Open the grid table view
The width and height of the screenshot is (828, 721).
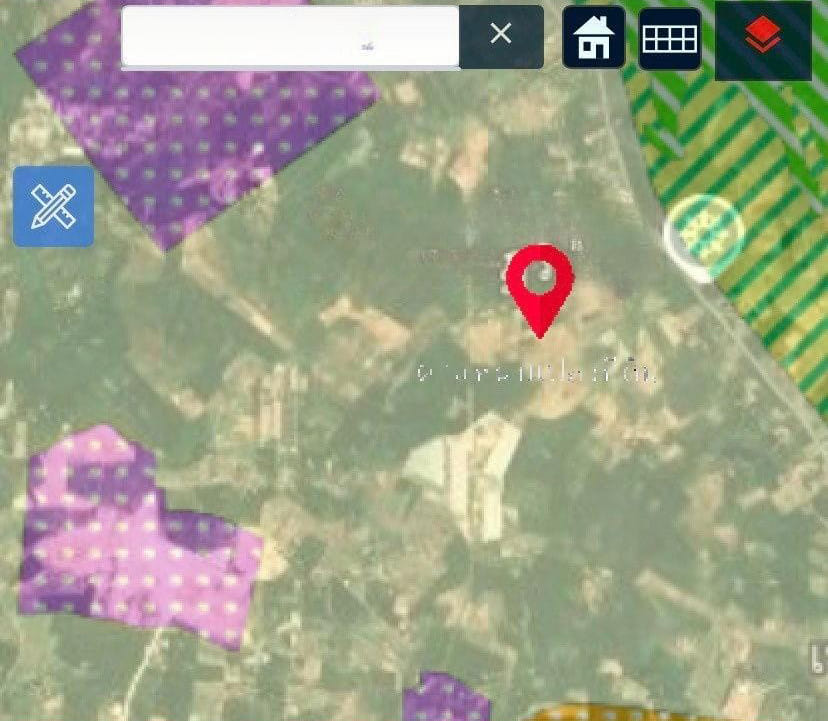pos(669,39)
